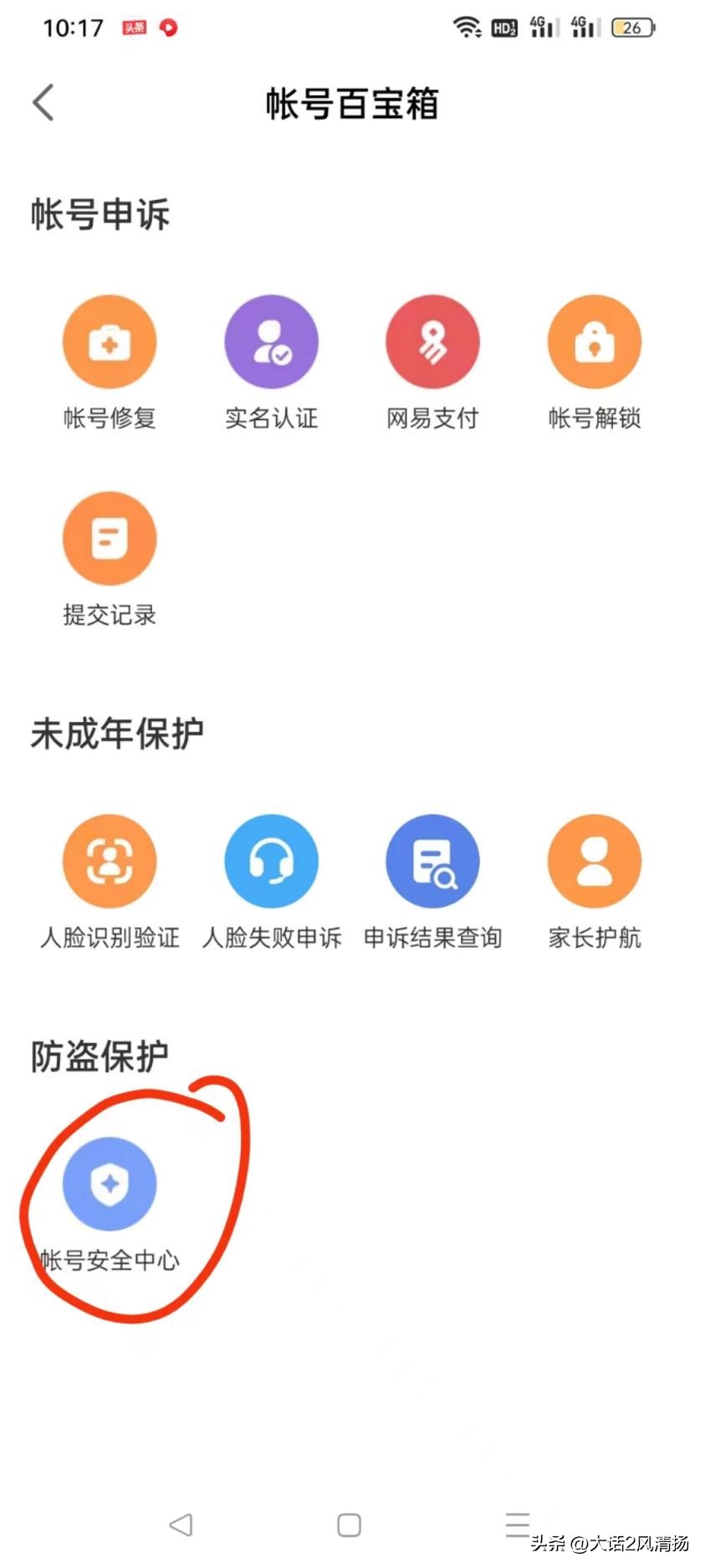Check 申诉结果查询 appeal result query
This screenshot has height=1568, width=705.
pyautogui.click(x=432, y=860)
